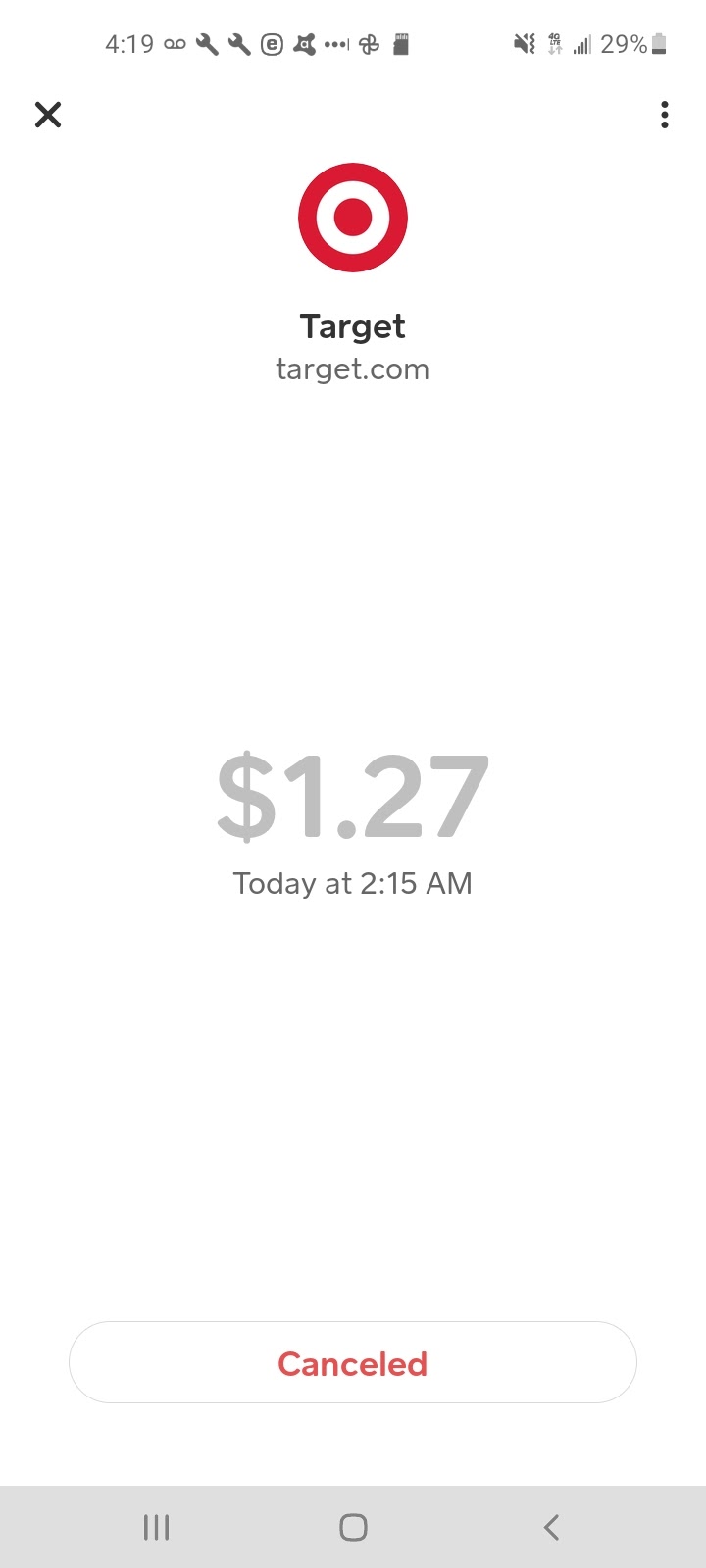Tap the Canceled status button
Image resolution: width=706 pixels, height=1568 pixels.
[x=353, y=1363]
